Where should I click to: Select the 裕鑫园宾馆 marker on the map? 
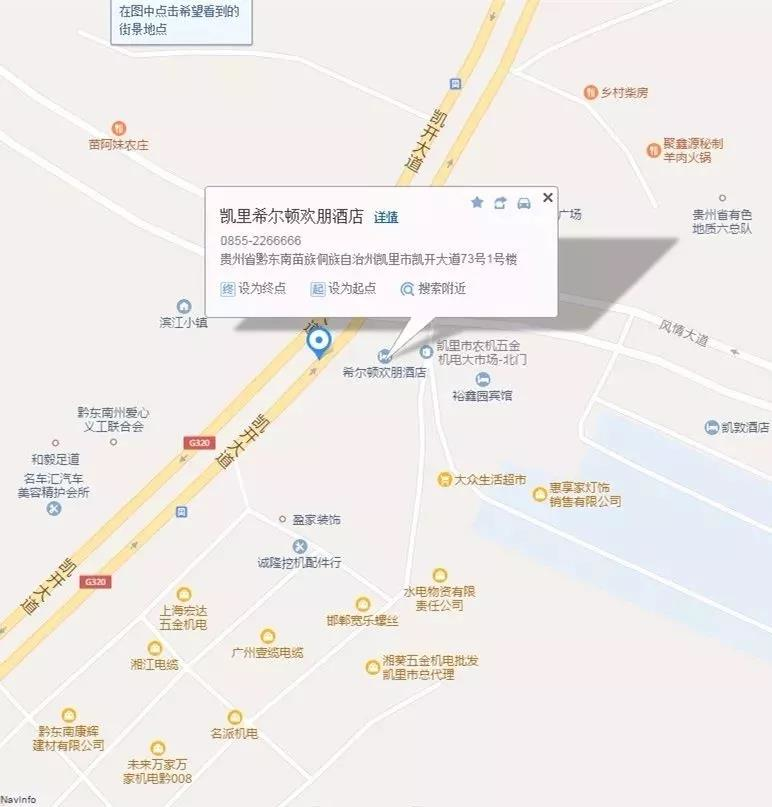(x=483, y=379)
